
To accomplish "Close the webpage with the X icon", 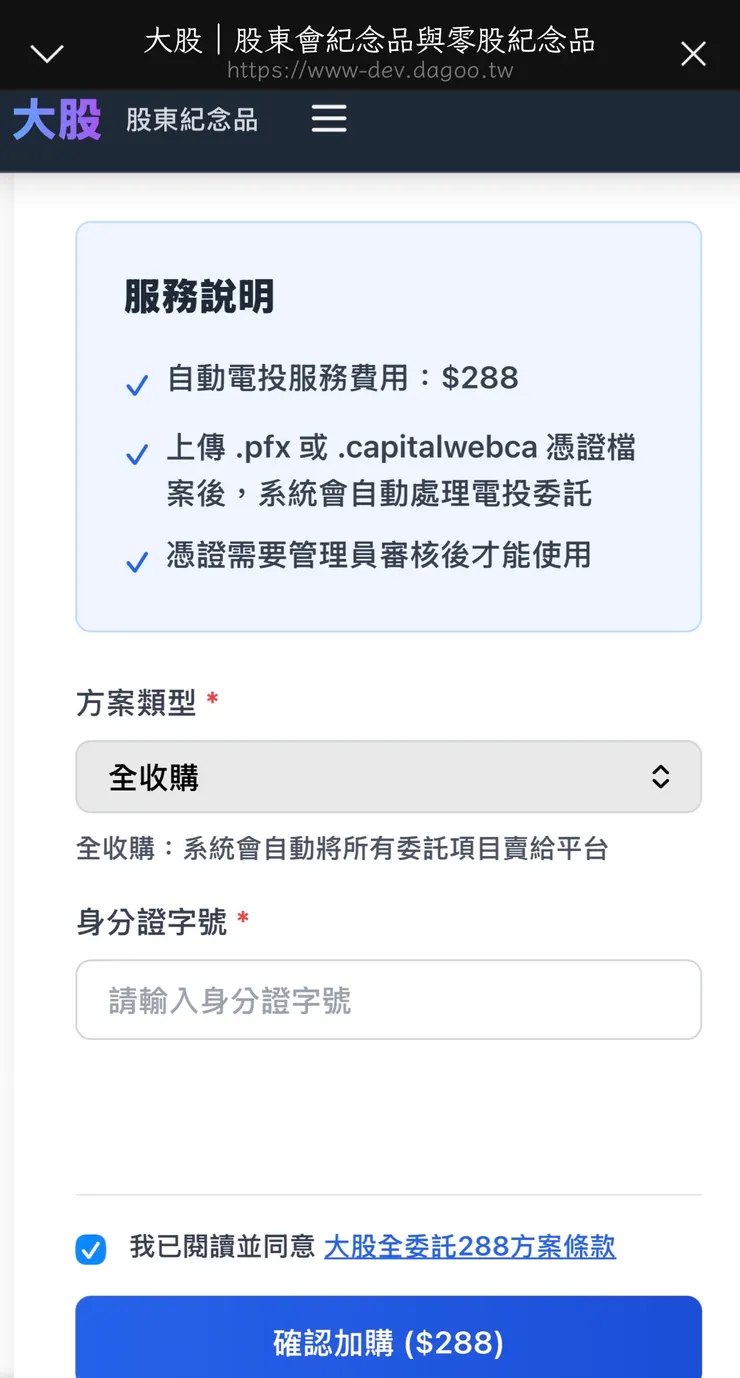I will (693, 54).
